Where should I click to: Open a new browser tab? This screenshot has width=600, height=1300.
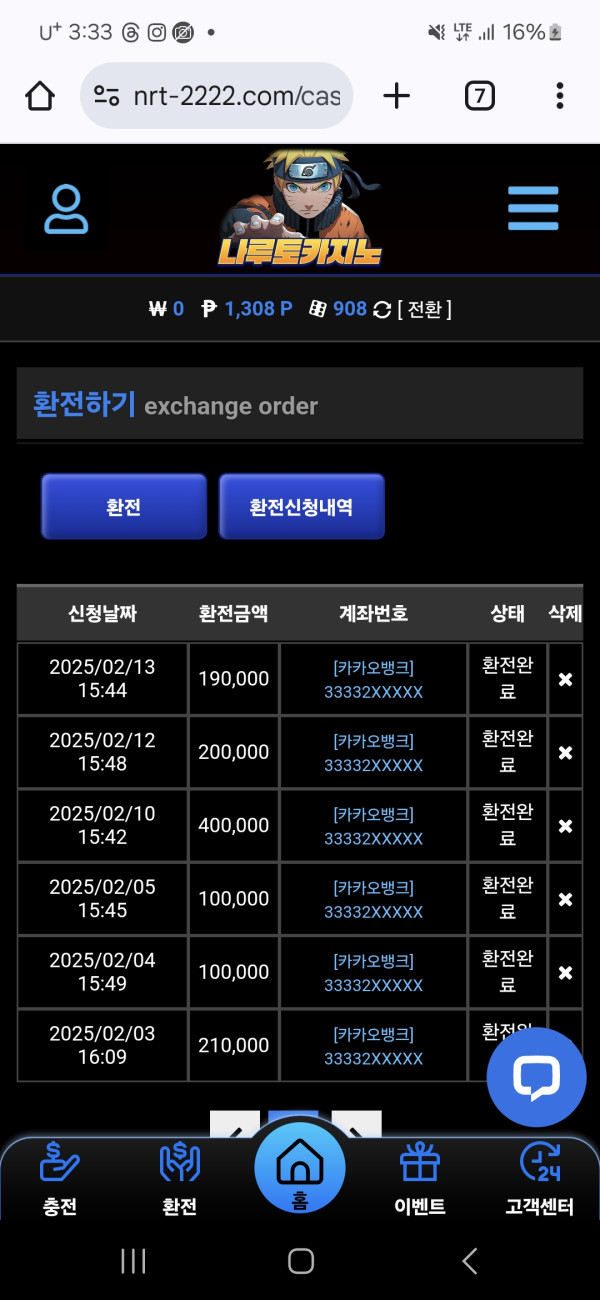pos(397,96)
